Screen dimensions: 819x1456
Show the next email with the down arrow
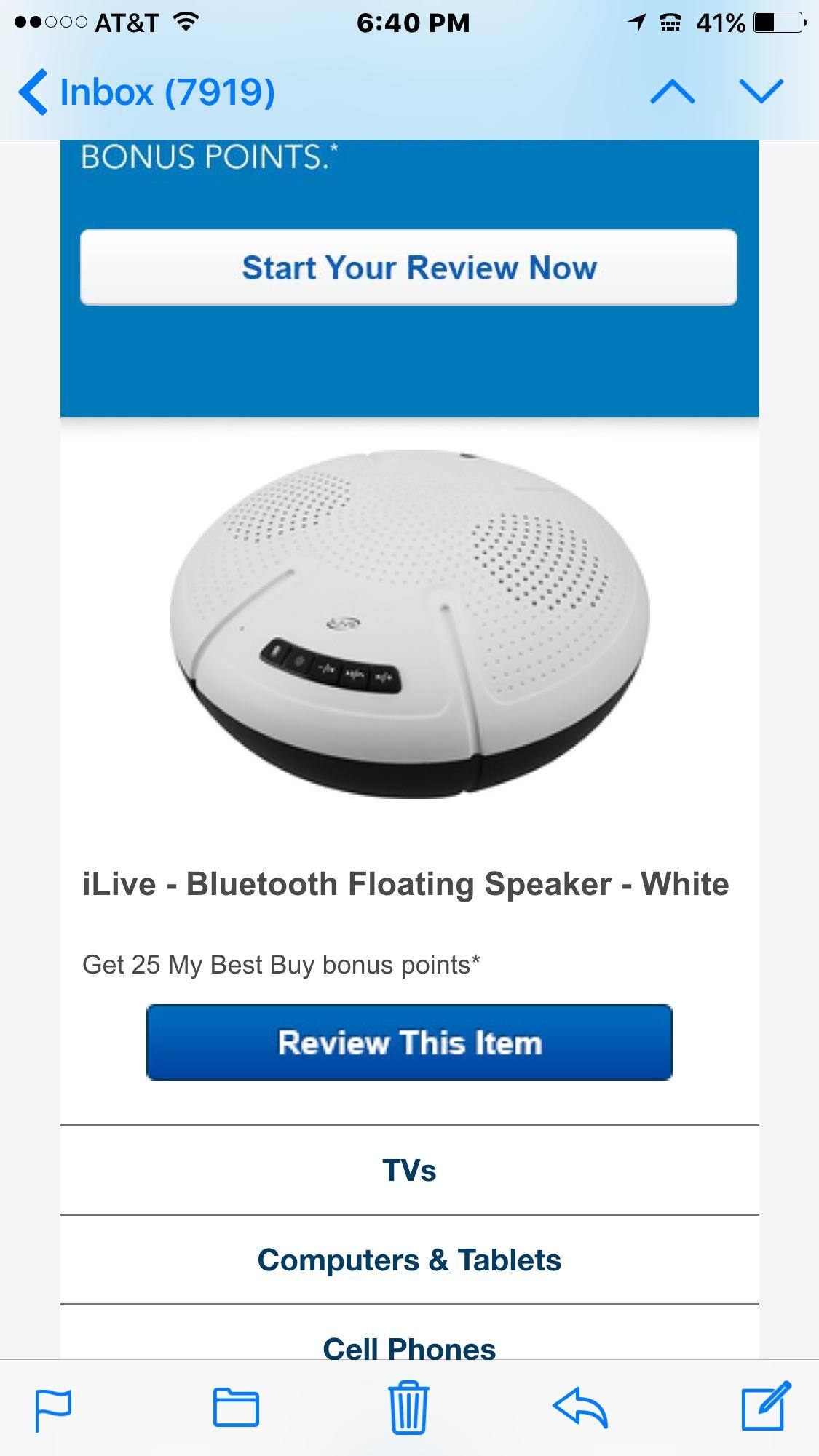click(761, 92)
